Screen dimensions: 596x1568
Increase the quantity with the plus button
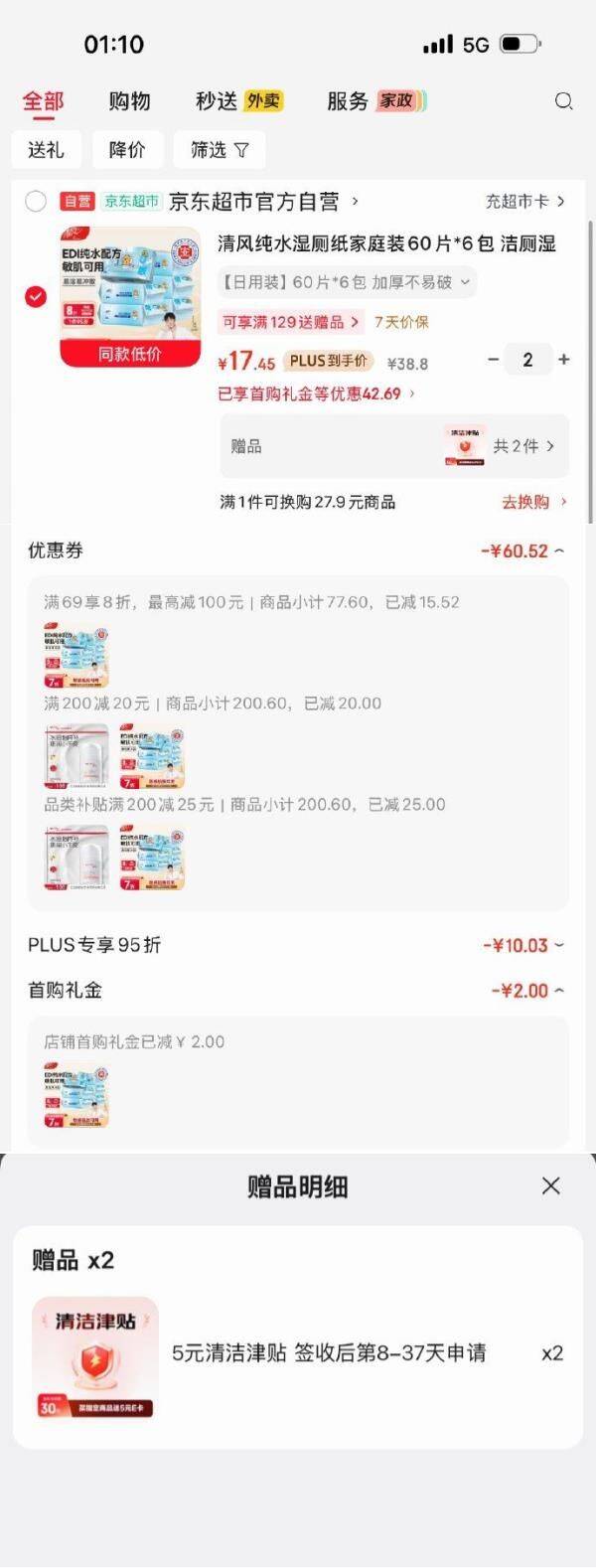click(564, 360)
